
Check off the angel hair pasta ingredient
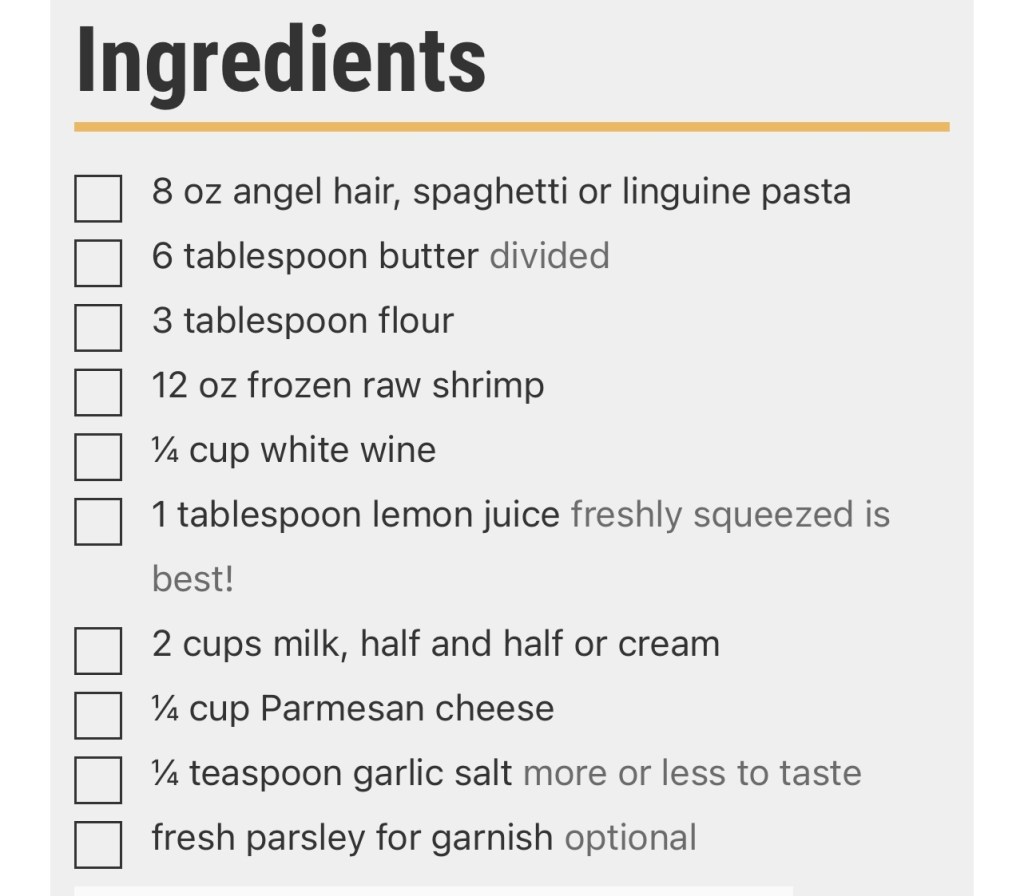click(98, 198)
